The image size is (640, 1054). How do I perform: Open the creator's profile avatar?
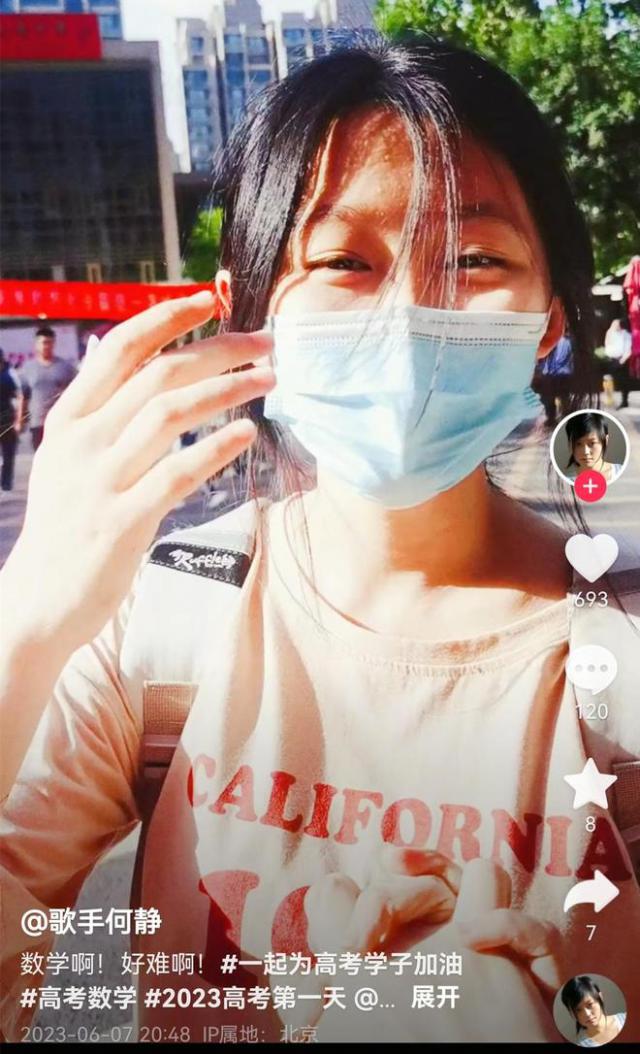tap(590, 444)
